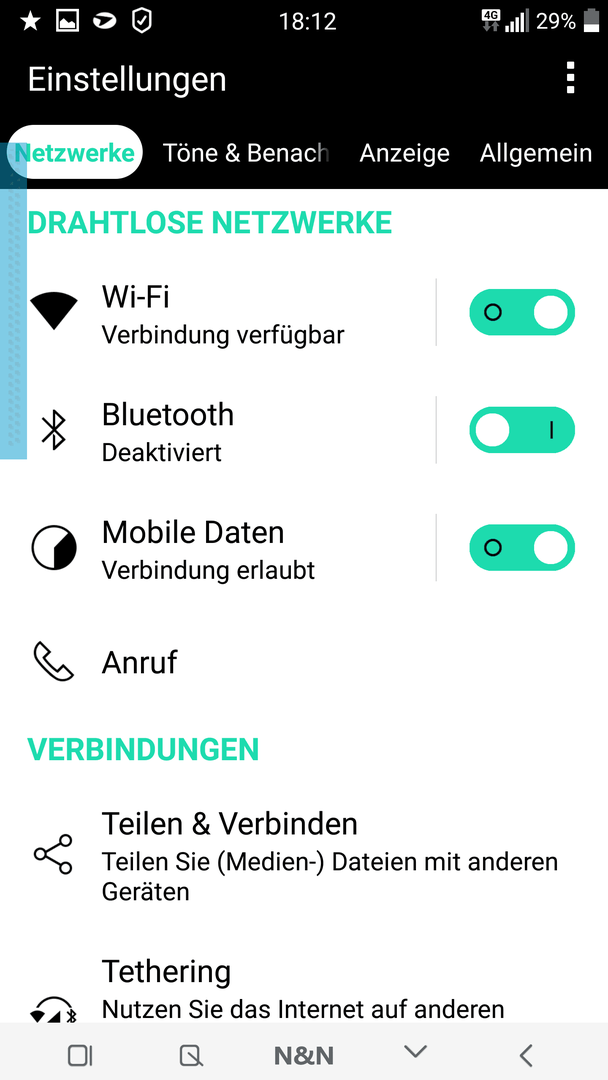
Task: Toggle the Bluetooth switch
Action: [x=522, y=430]
